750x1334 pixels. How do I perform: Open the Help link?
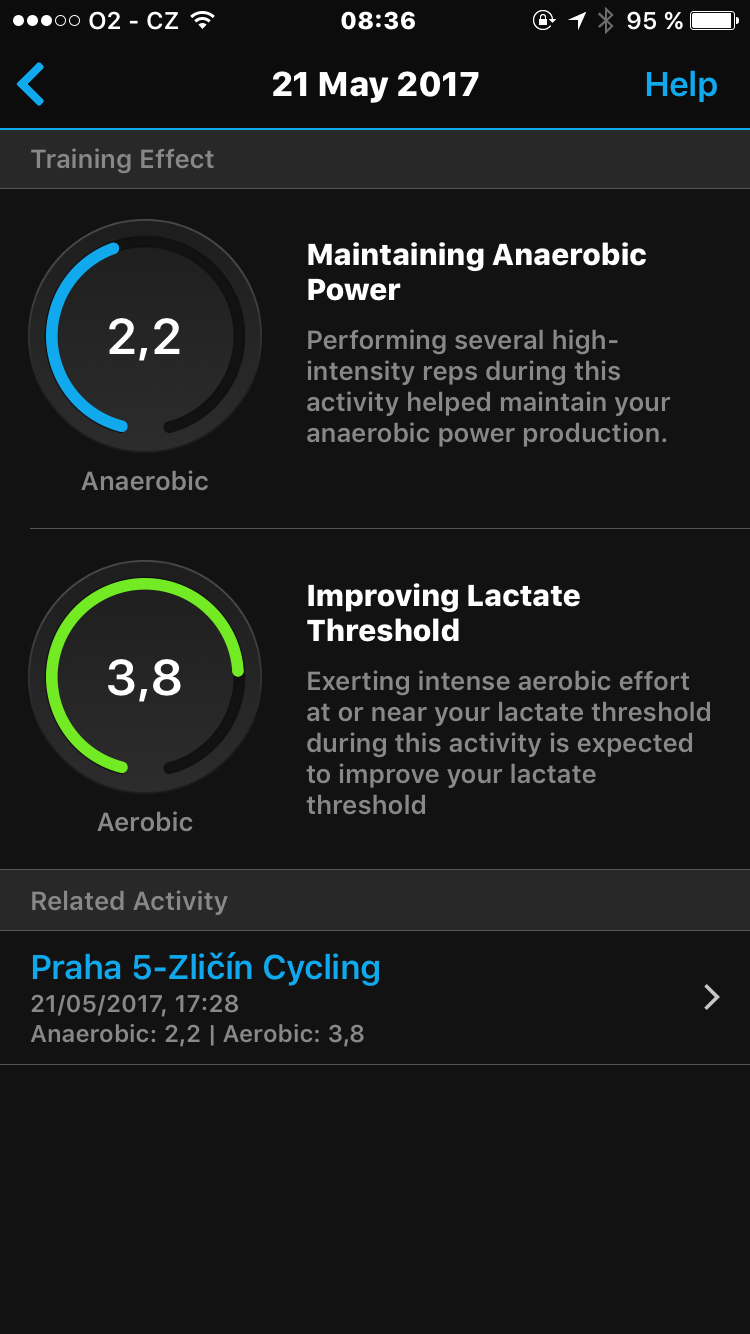tap(681, 84)
